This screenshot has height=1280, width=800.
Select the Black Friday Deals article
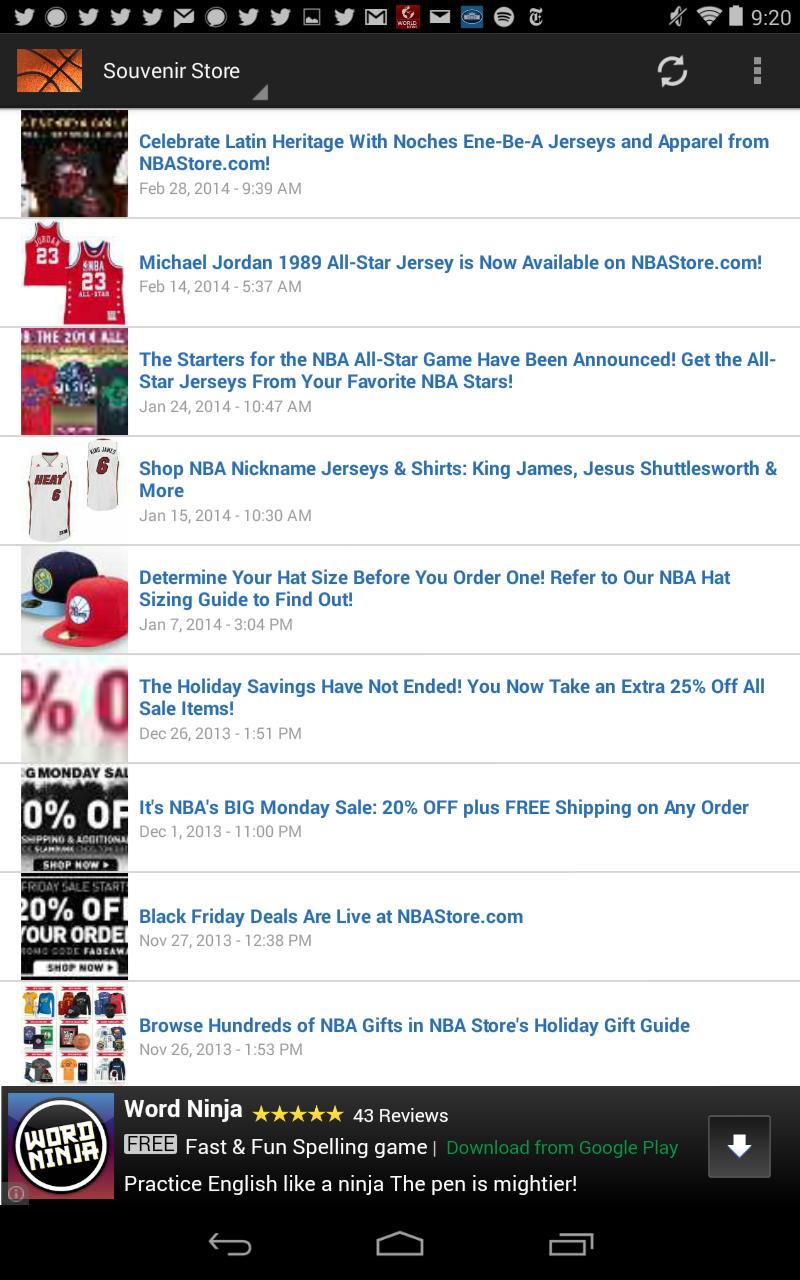tap(331, 917)
